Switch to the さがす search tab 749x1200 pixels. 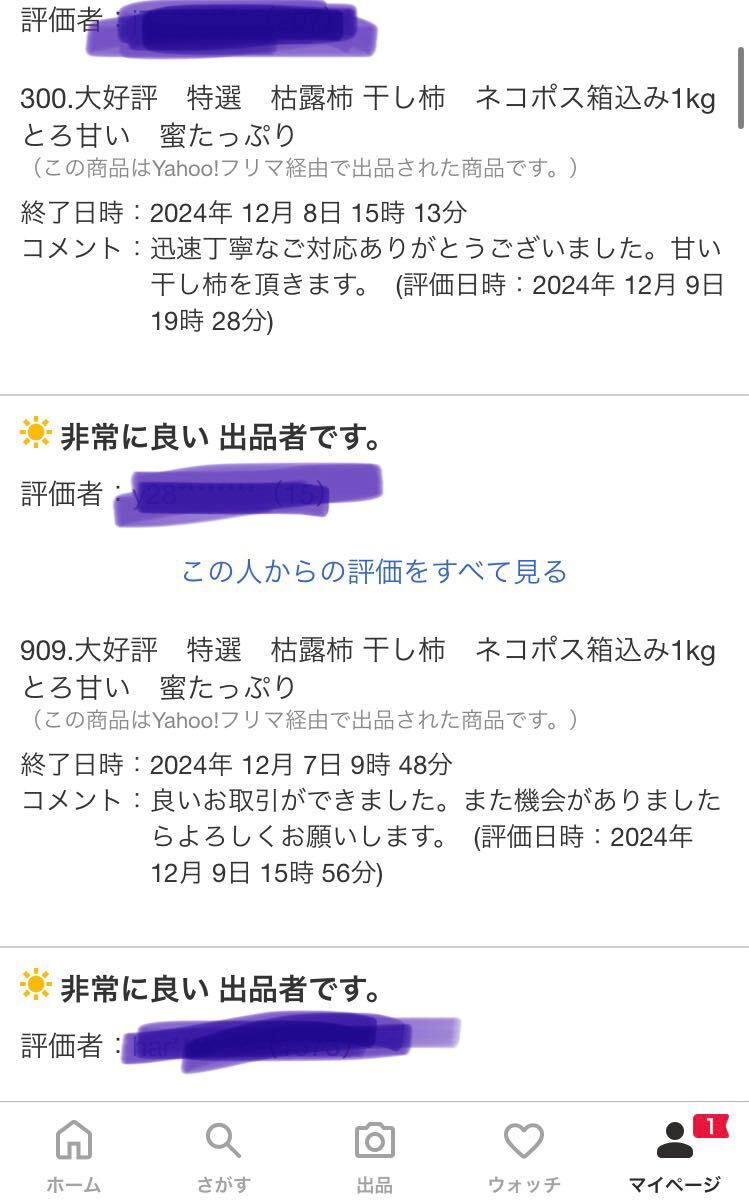(223, 1155)
